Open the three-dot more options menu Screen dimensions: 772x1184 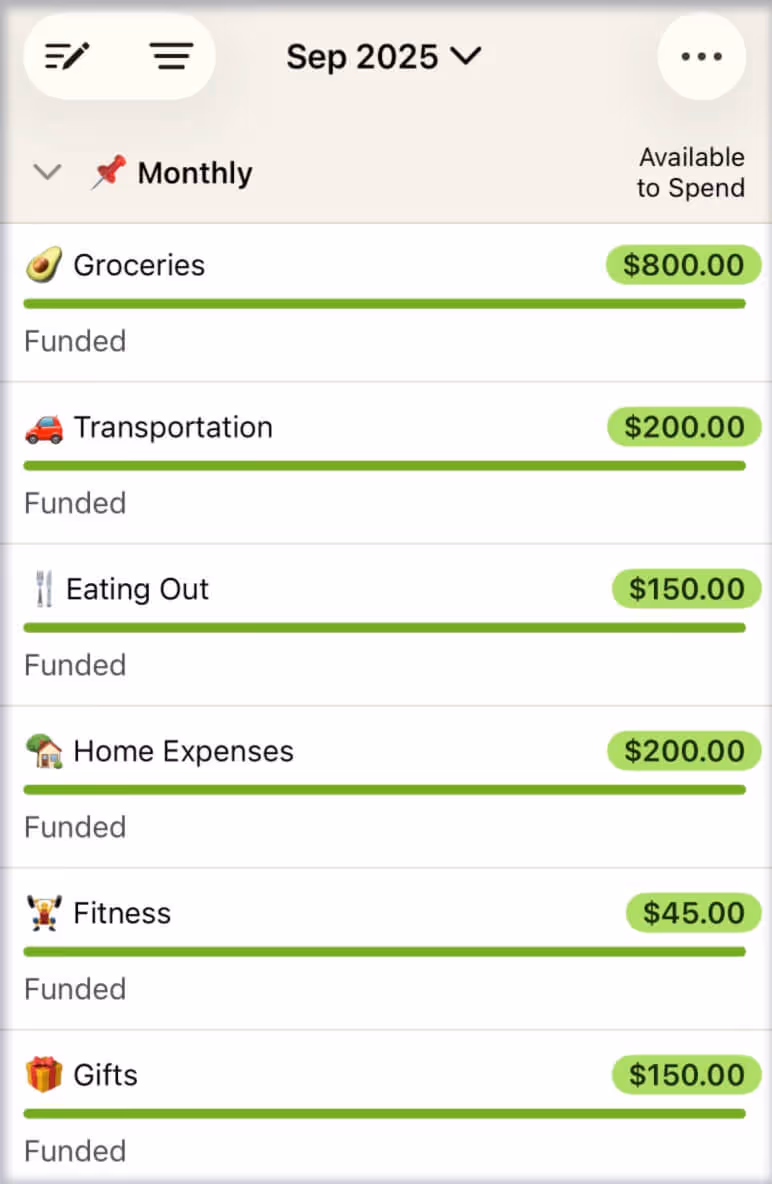pyautogui.click(x=701, y=57)
